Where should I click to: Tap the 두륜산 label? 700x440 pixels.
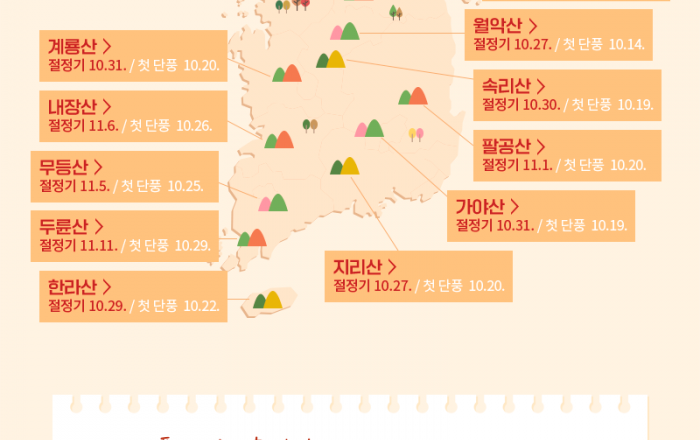[x=72, y=226]
